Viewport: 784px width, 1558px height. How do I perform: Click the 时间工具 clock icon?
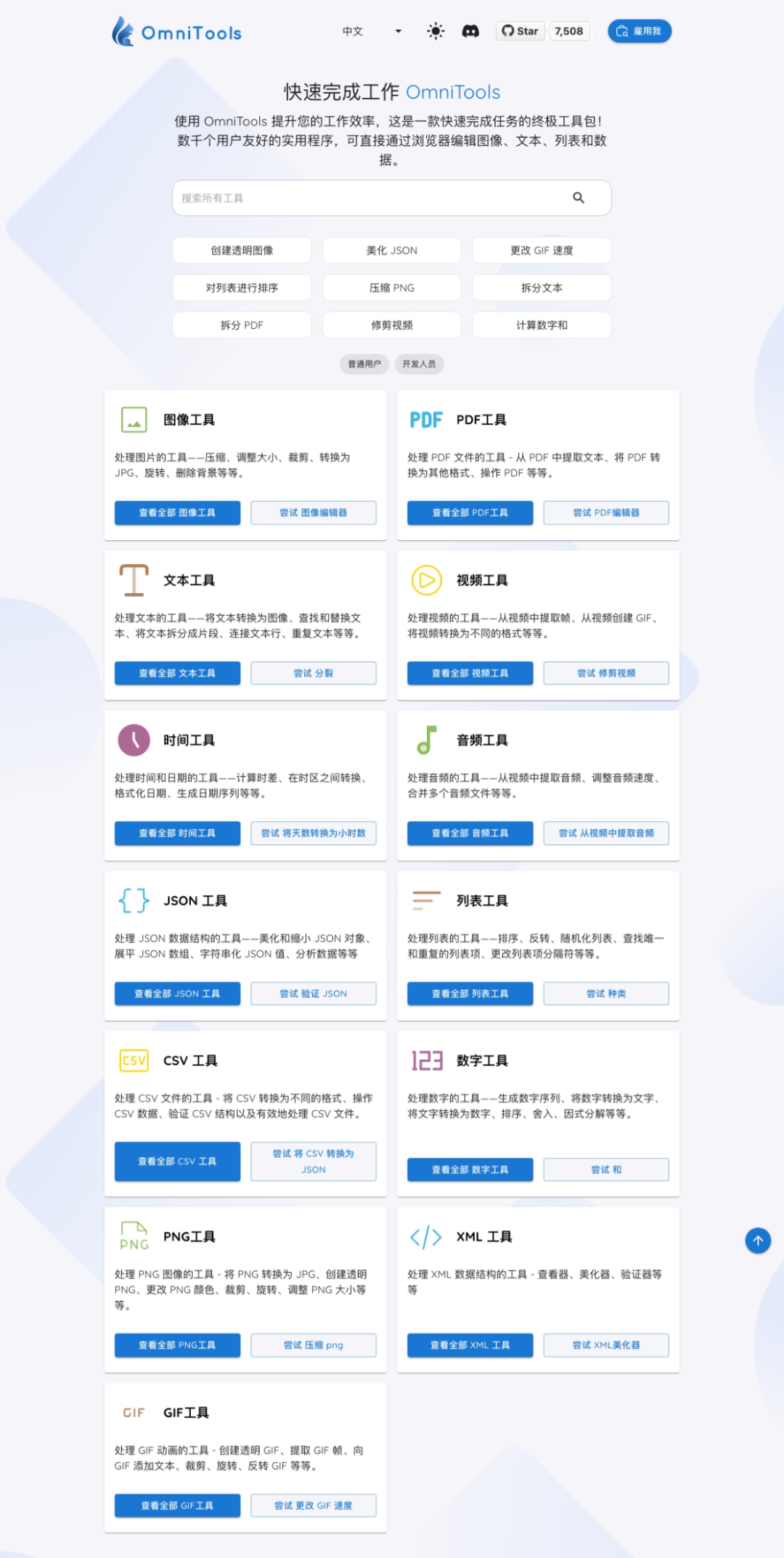click(x=134, y=740)
